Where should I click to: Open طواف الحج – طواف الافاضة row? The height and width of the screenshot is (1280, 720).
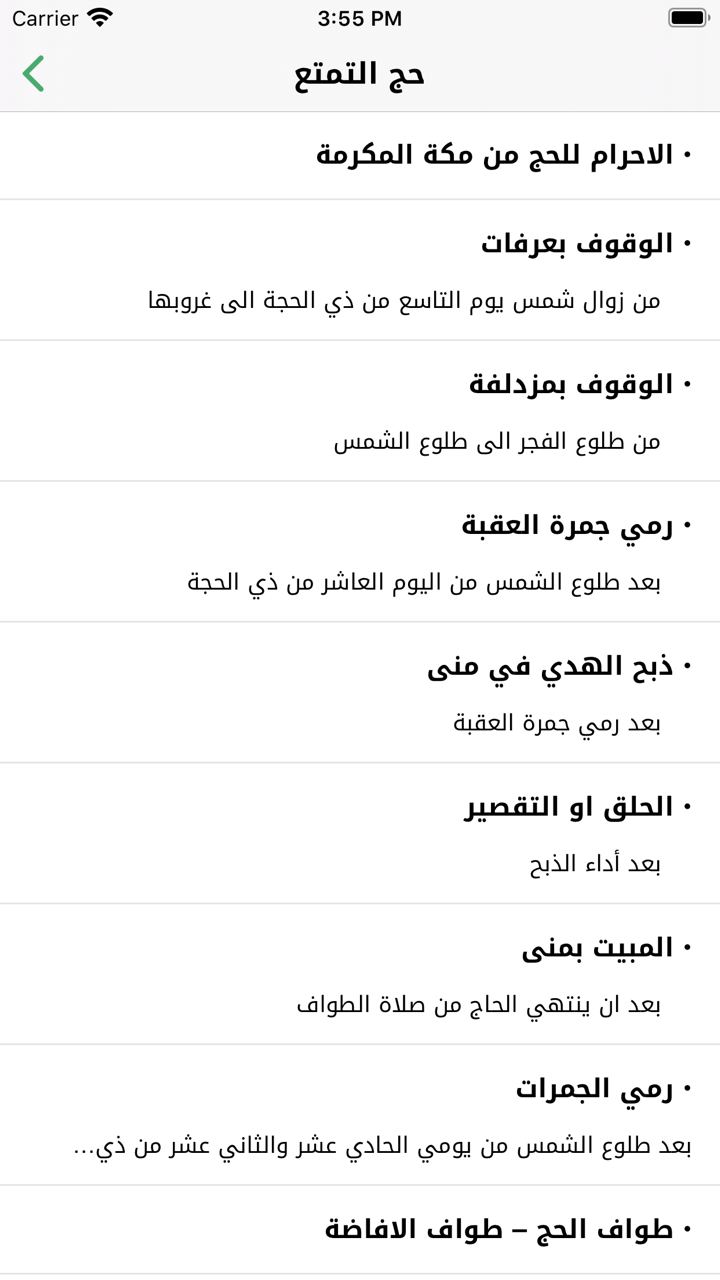(x=360, y=1230)
